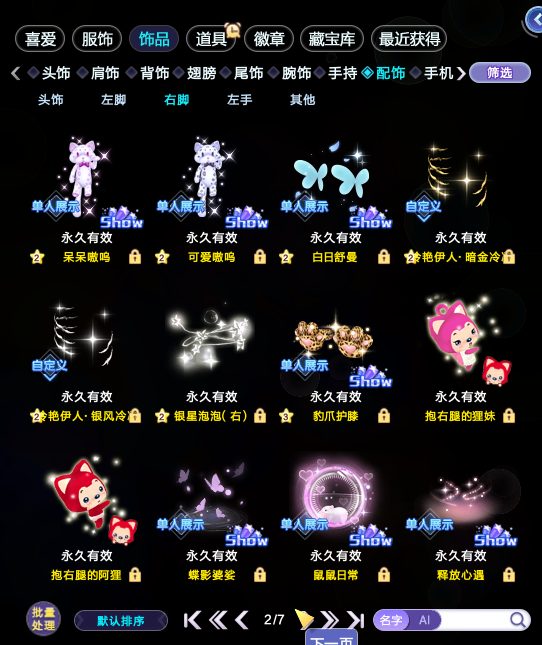Switch to the 喜爱 tab
Image resolution: width=542 pixels, height=645 pixels.
40,39
